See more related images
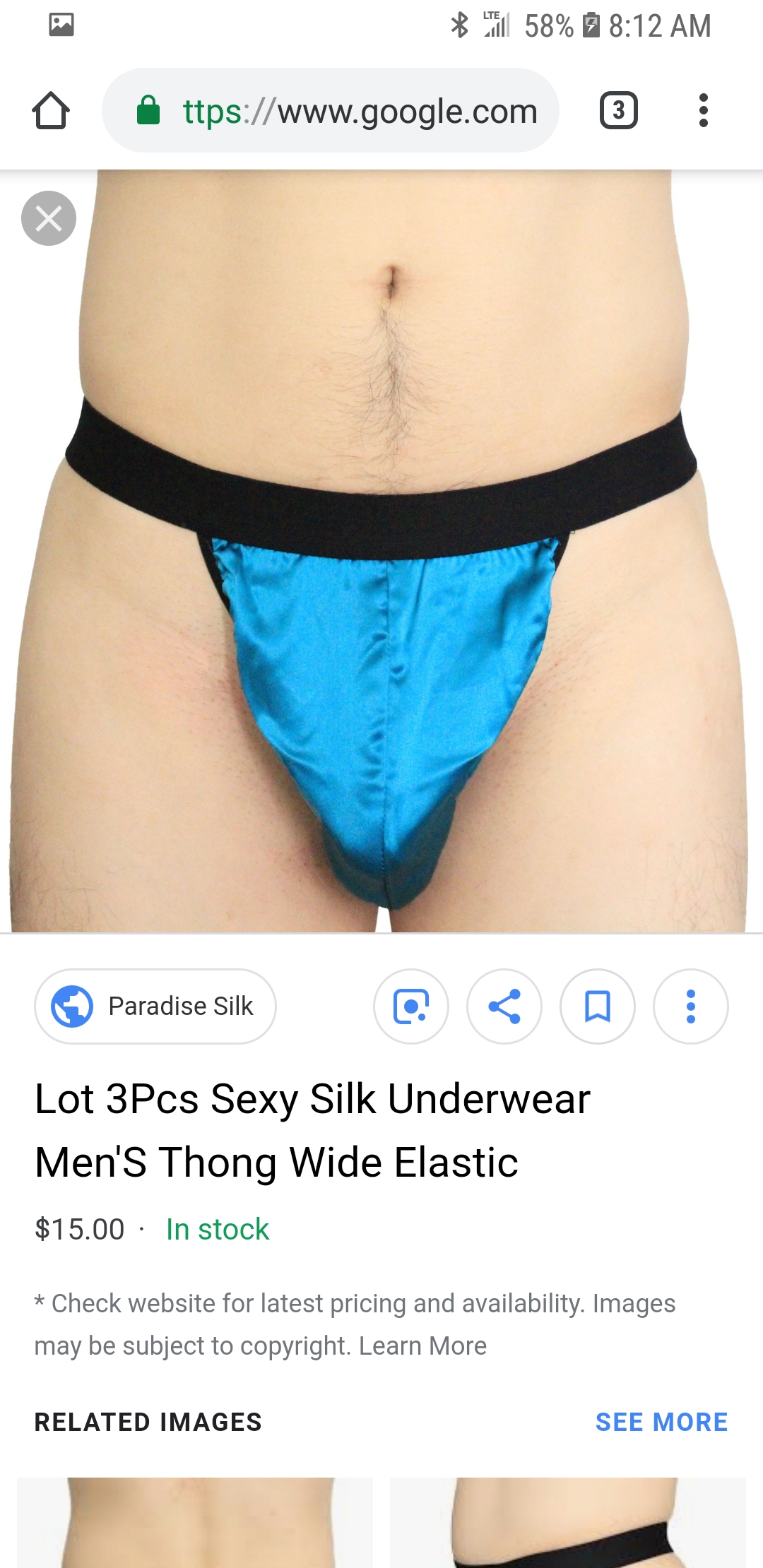 (661, 1422)
